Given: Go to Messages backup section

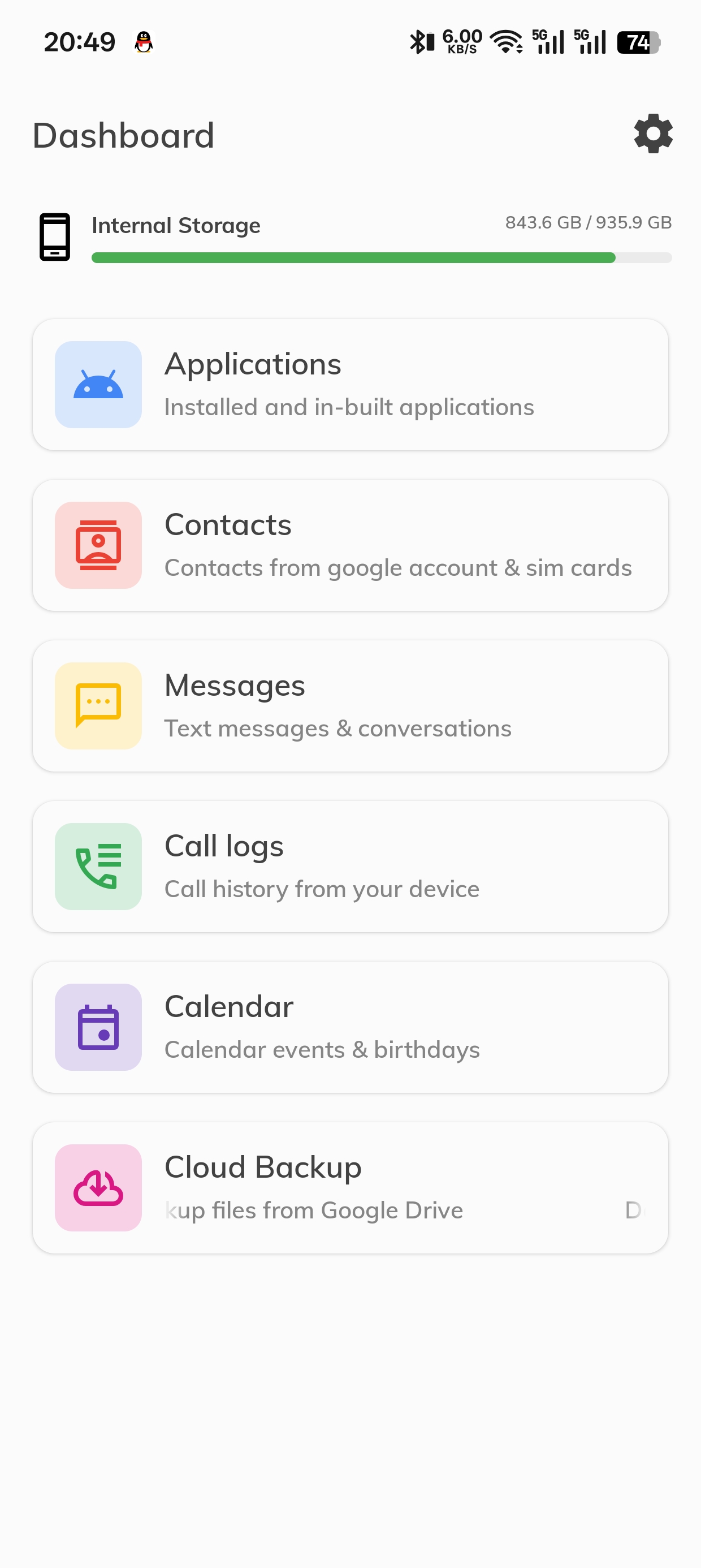Looking at the screenshot, I should (x=350, y=706).
